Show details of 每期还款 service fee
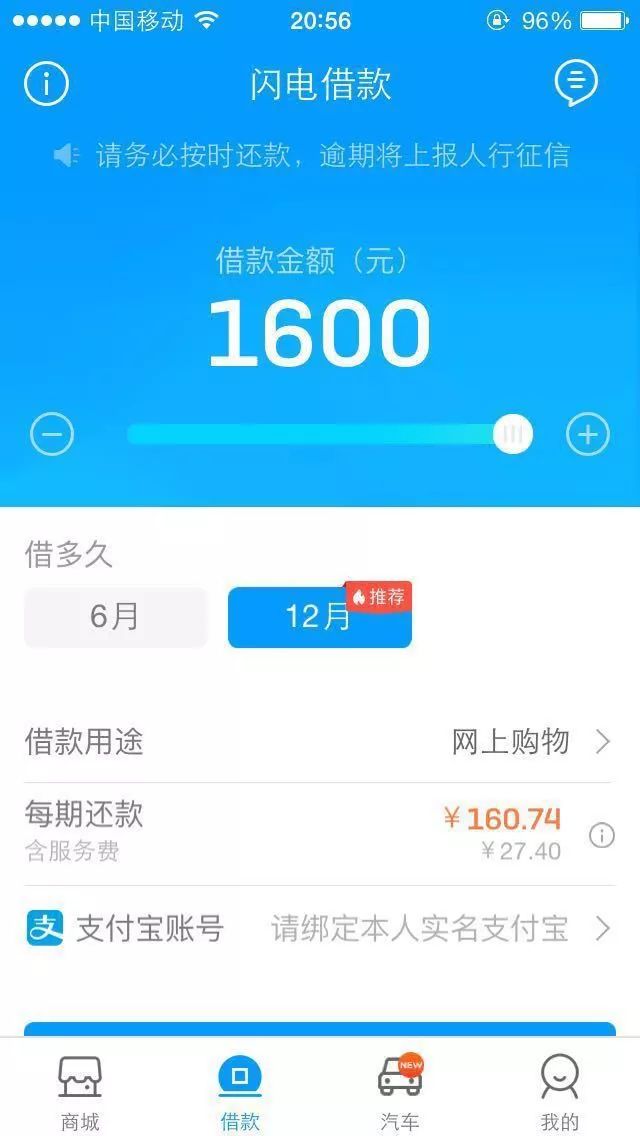 (x=601, y=835)
